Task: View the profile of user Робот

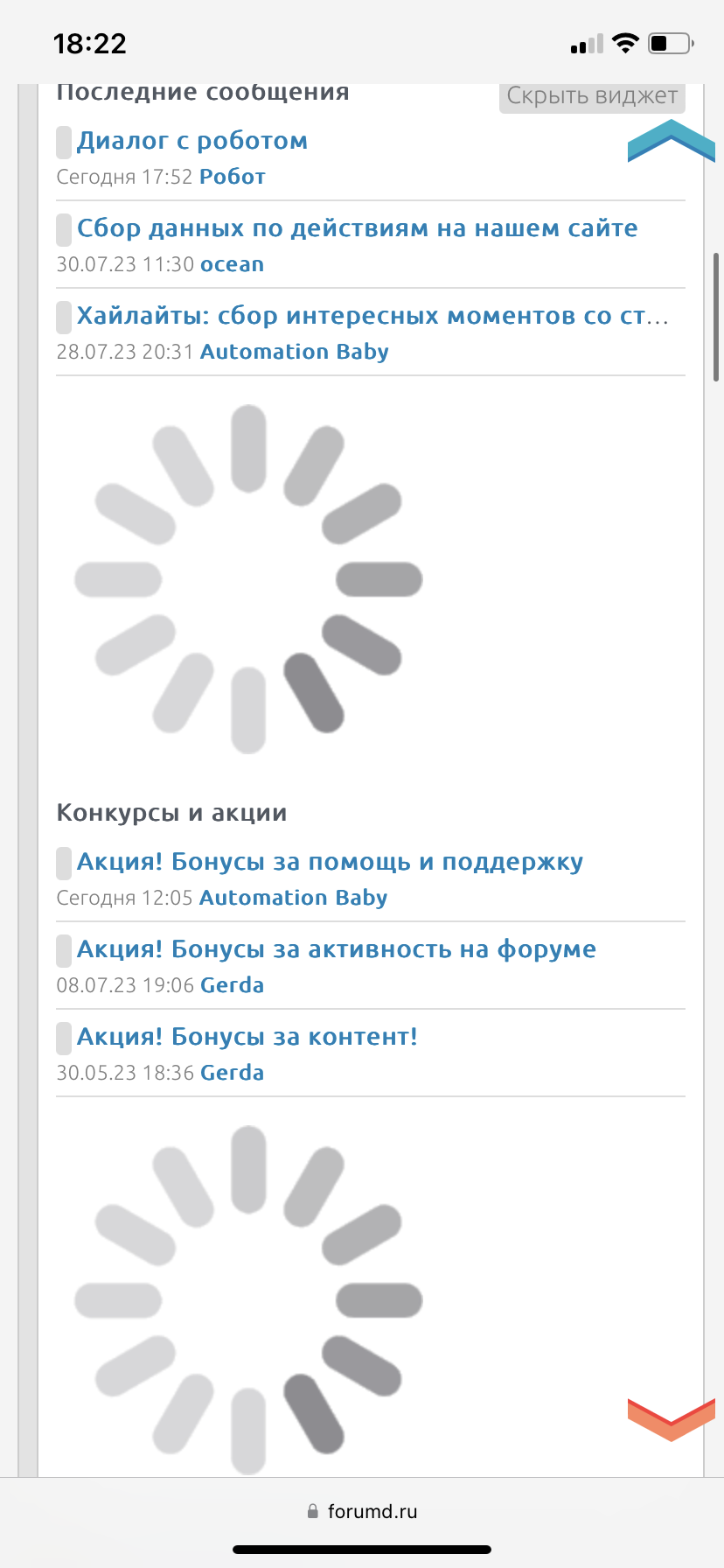Action: 232,177
